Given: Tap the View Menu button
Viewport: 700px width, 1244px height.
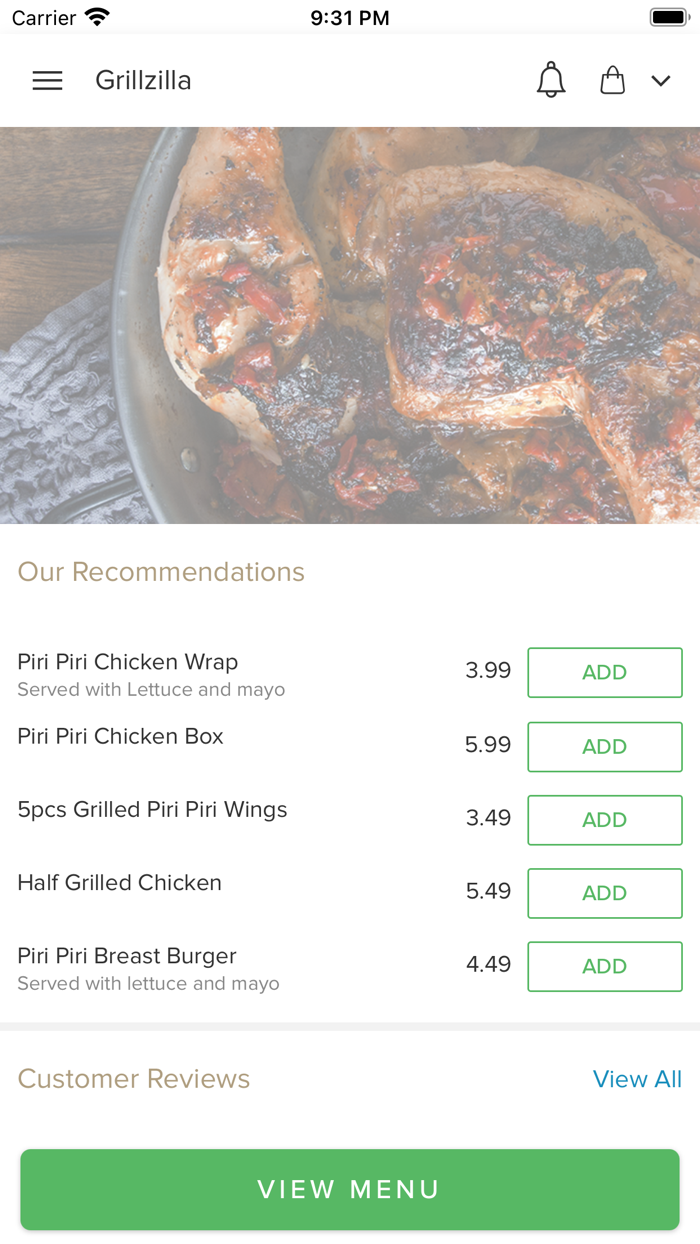Looking at the screenshot, I should (x=349, y=1189).
